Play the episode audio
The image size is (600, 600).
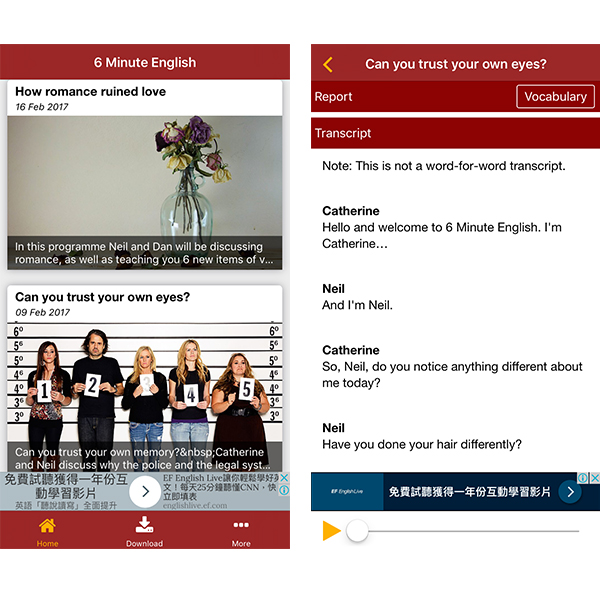pyautogui.click(x=331, y=531)
